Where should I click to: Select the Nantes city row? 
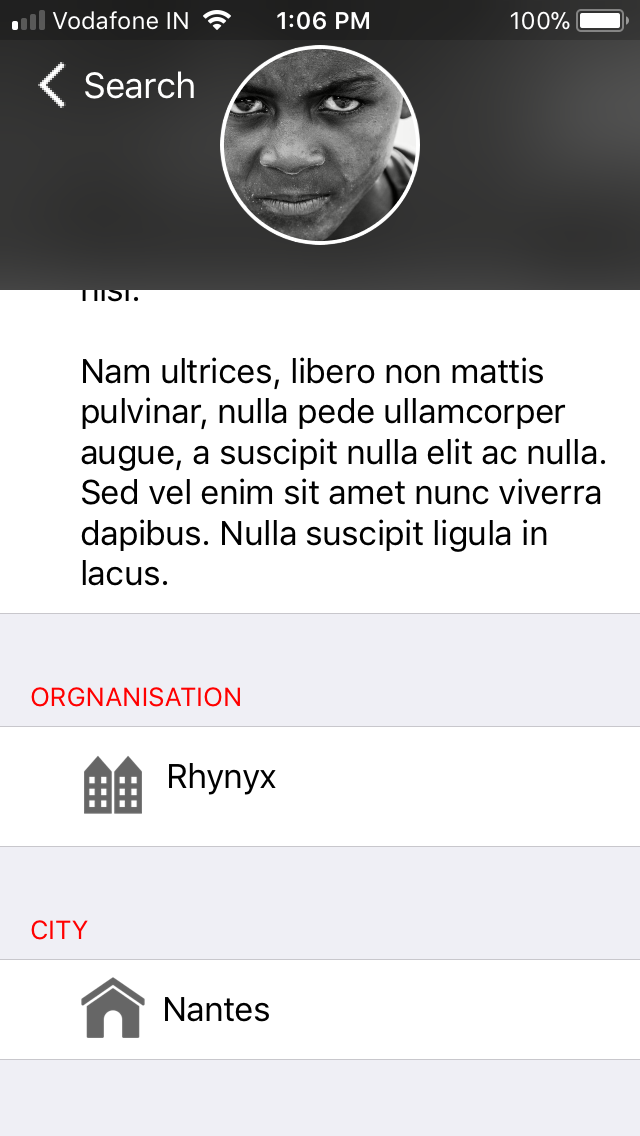(x=320, y=1009)
